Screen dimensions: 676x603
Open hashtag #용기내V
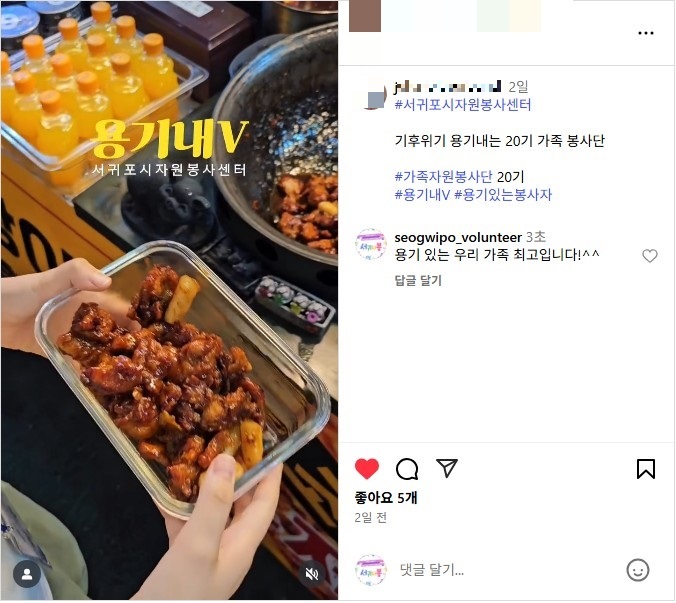421,195
